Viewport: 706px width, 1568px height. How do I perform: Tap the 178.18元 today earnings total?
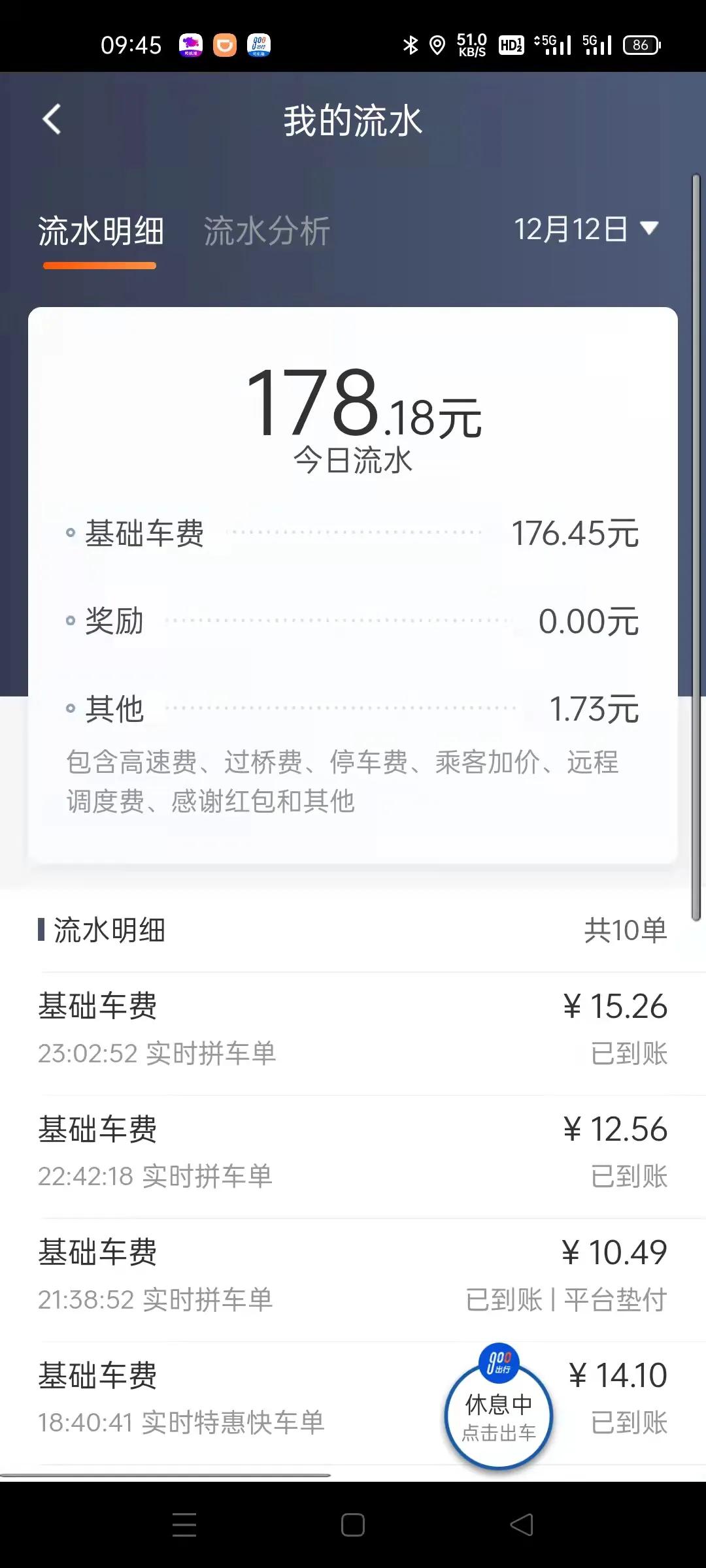[353, 405]
